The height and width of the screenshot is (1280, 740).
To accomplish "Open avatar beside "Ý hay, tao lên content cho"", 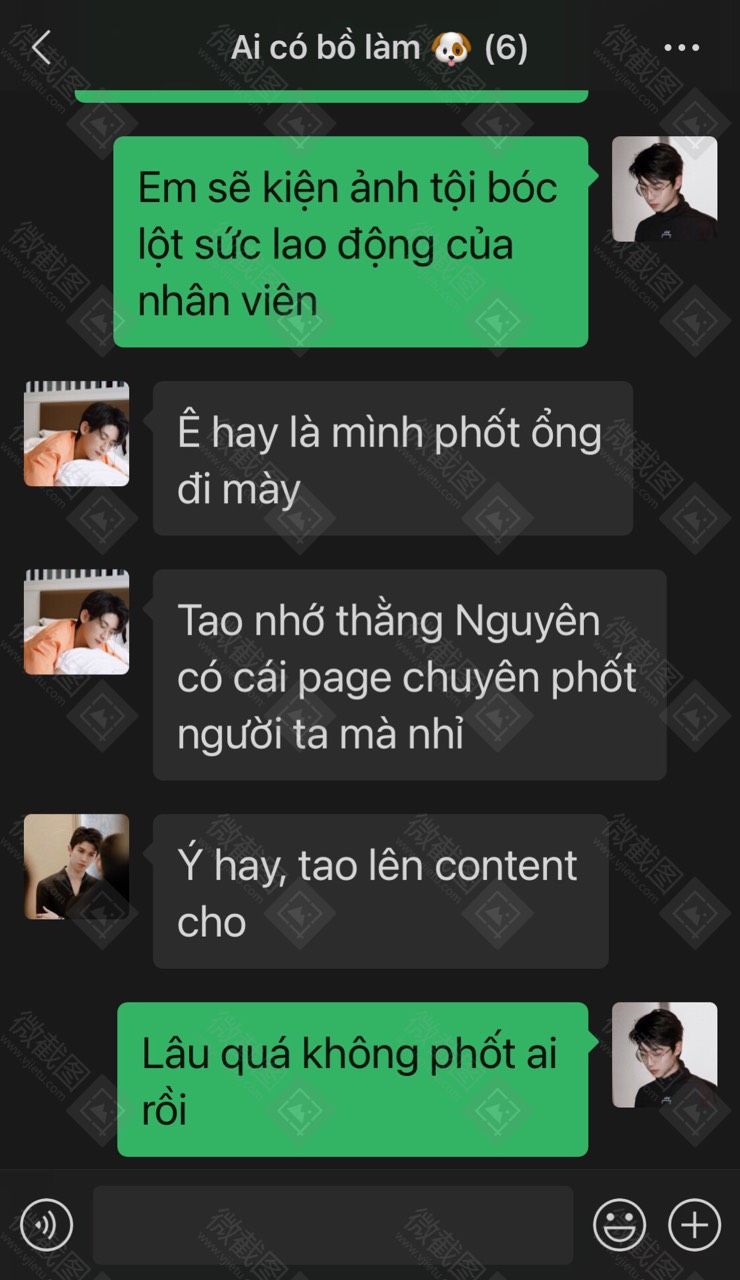I will tap(76, 866).
